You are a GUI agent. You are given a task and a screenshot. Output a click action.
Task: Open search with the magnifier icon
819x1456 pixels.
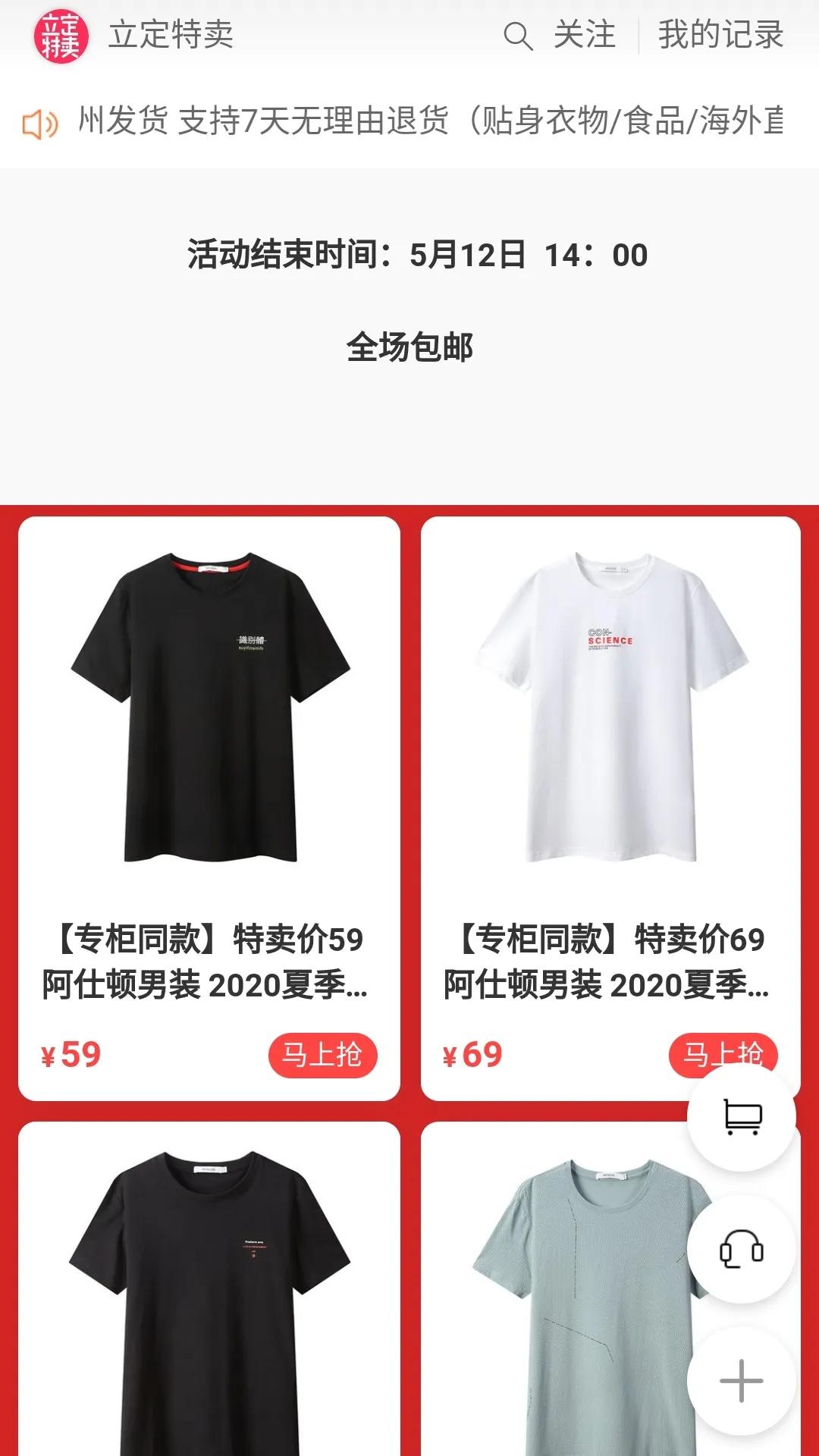pyautogui.click(x=518, y=34)
